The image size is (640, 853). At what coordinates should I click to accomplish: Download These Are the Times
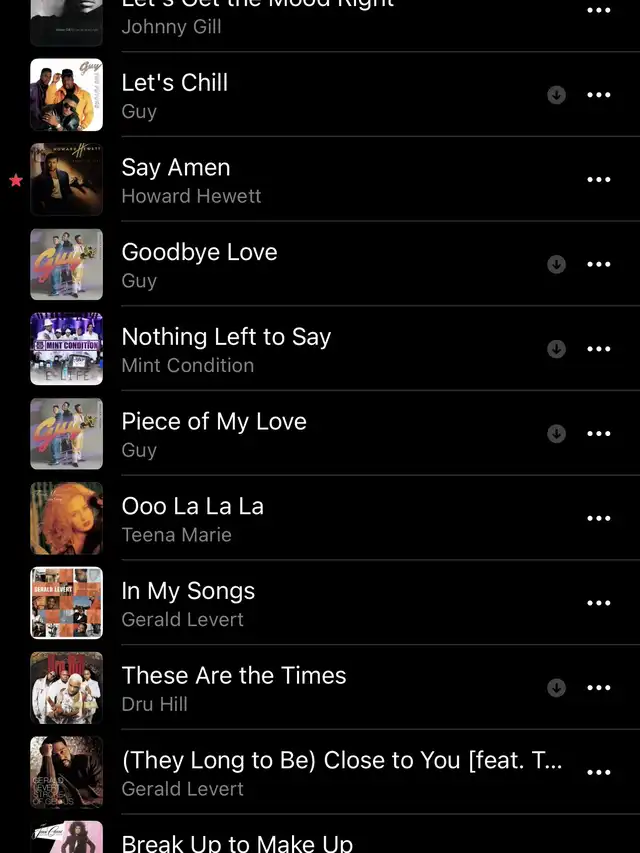tap(557, 688)
